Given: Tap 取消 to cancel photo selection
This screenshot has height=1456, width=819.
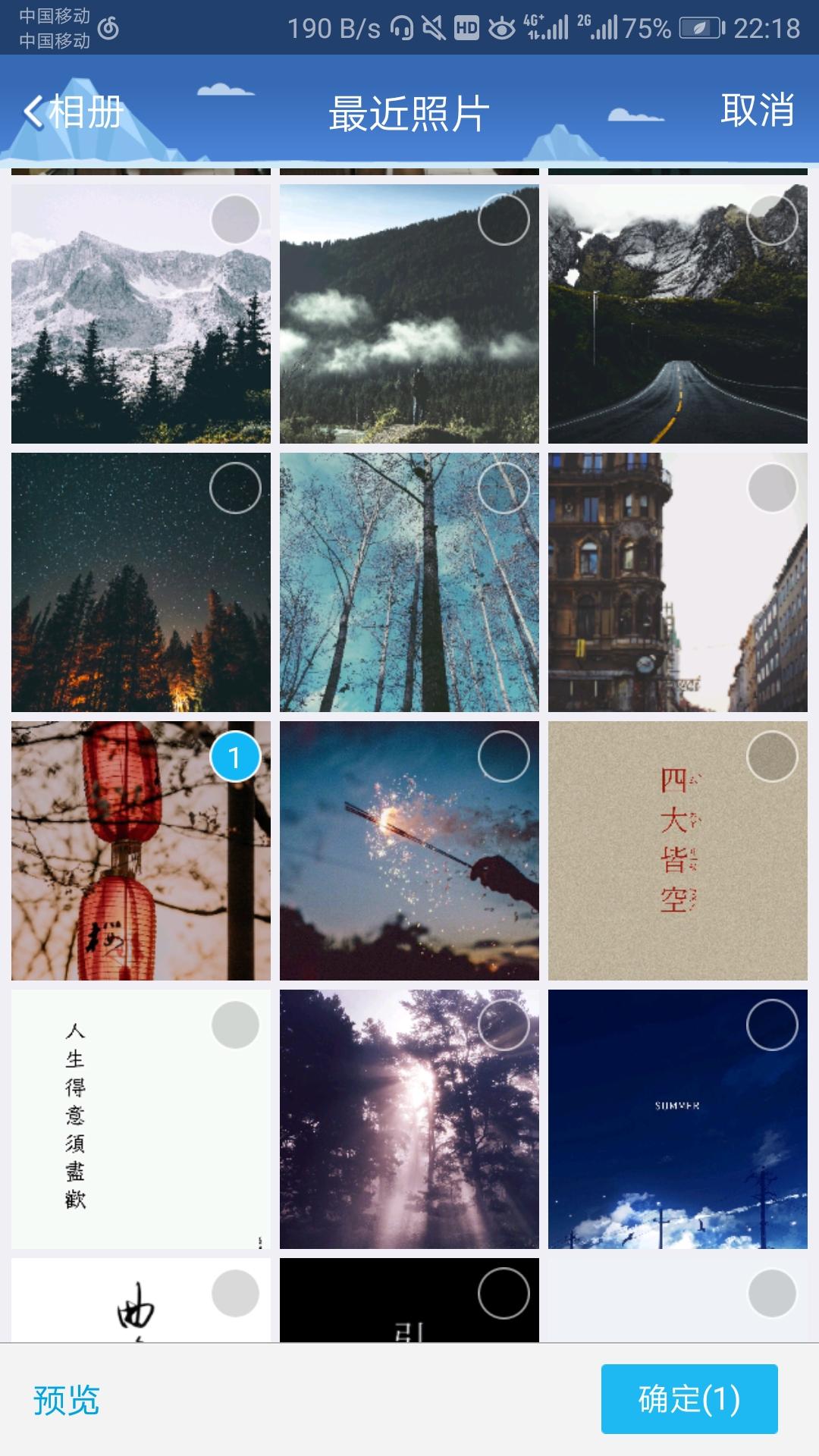Looking at the screenshot, I should [x=757, y=111].
